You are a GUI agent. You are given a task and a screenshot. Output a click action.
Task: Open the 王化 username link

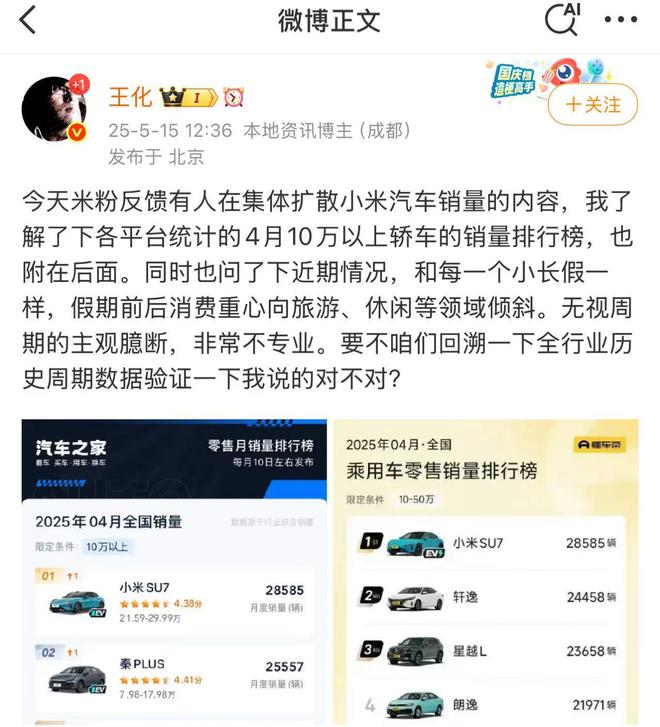[x=130, y=97]
